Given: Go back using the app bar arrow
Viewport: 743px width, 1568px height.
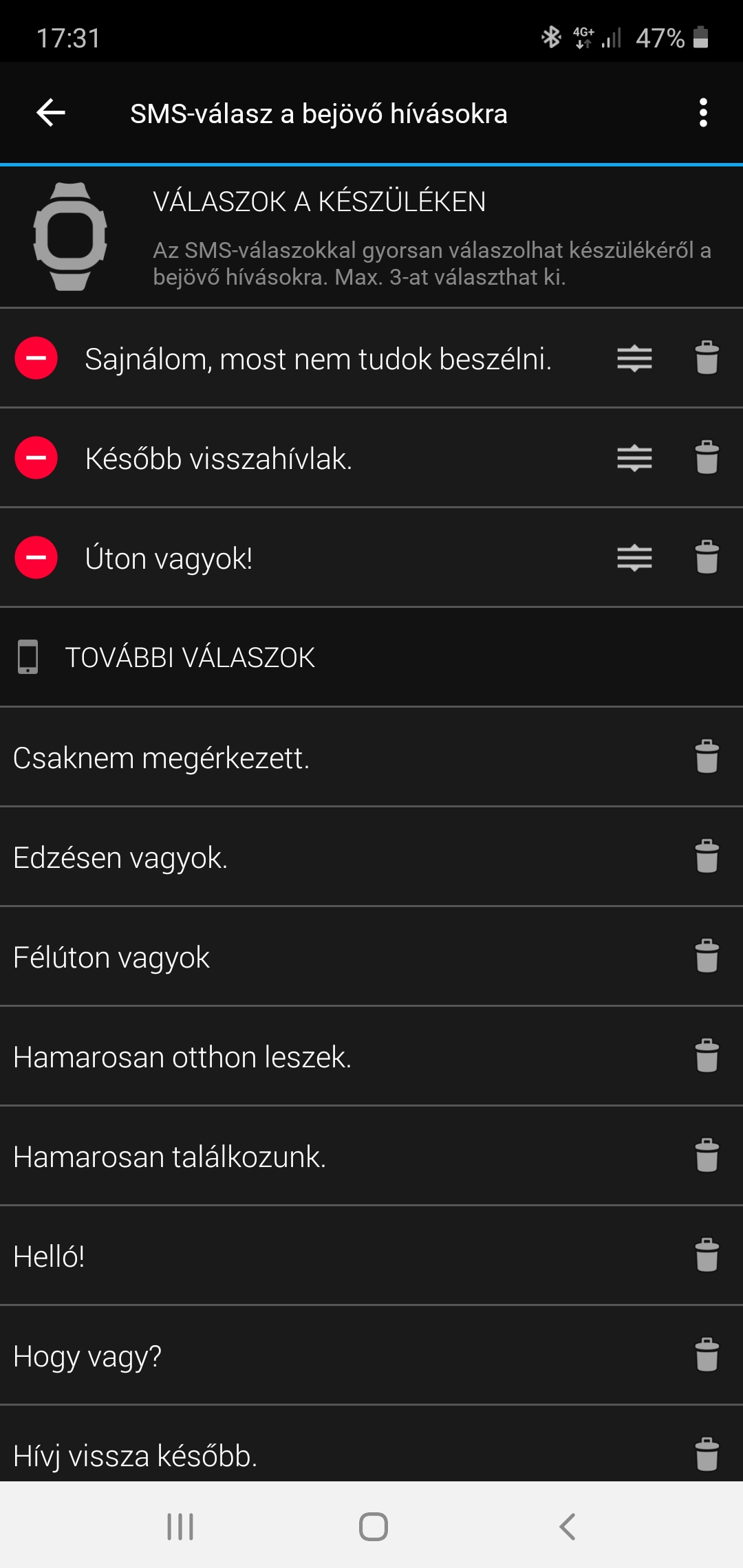Looking at the screenshot, I should [x=51, y=113].
